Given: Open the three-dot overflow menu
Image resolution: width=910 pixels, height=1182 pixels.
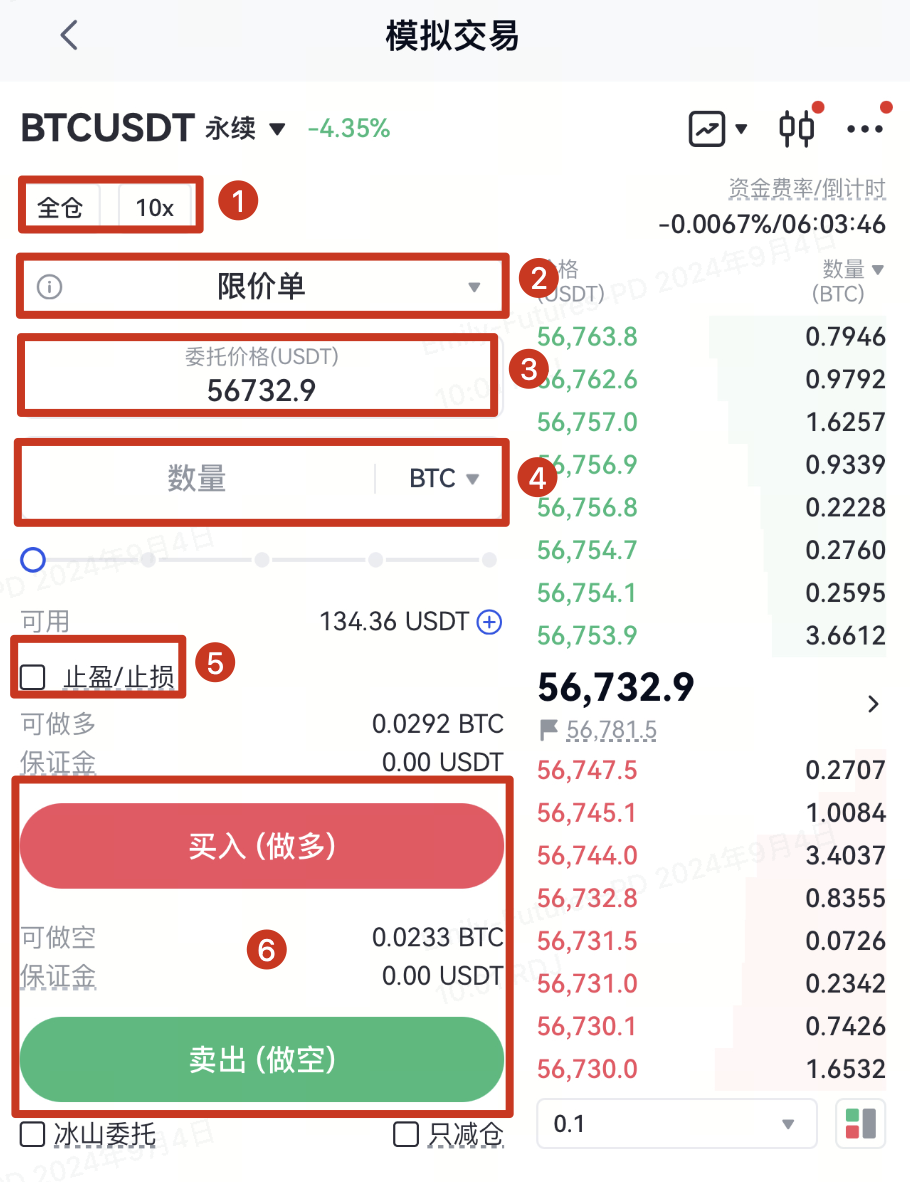Looking at the screenshot, I should (x=864, y=128).
